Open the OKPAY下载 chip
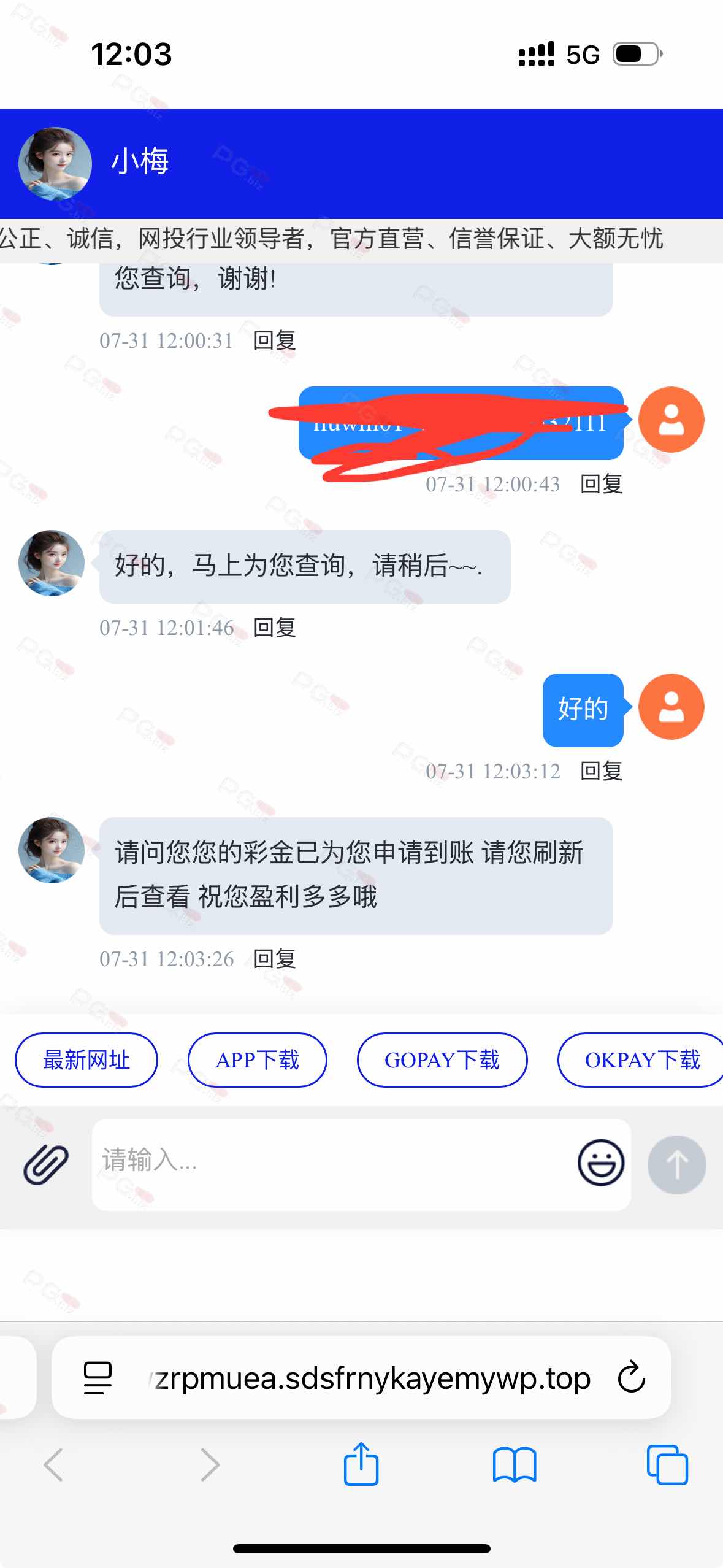The width and height of the screenshot is (723, 1568). 641,1060
